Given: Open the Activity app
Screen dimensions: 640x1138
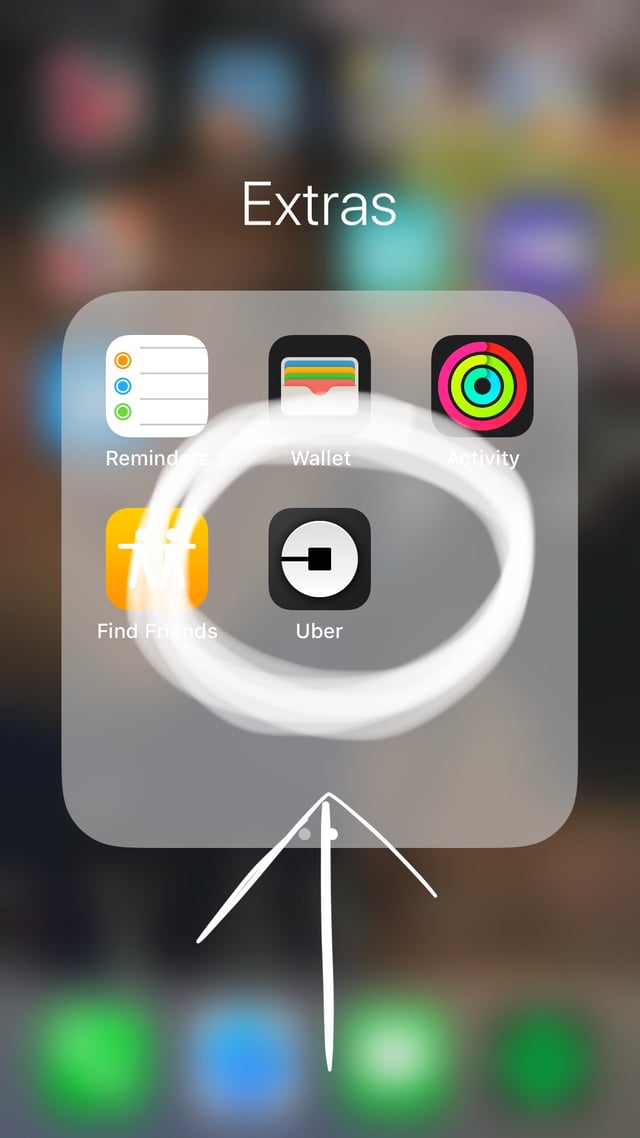Looking at the screenshot, I should [x=482, y=386].
